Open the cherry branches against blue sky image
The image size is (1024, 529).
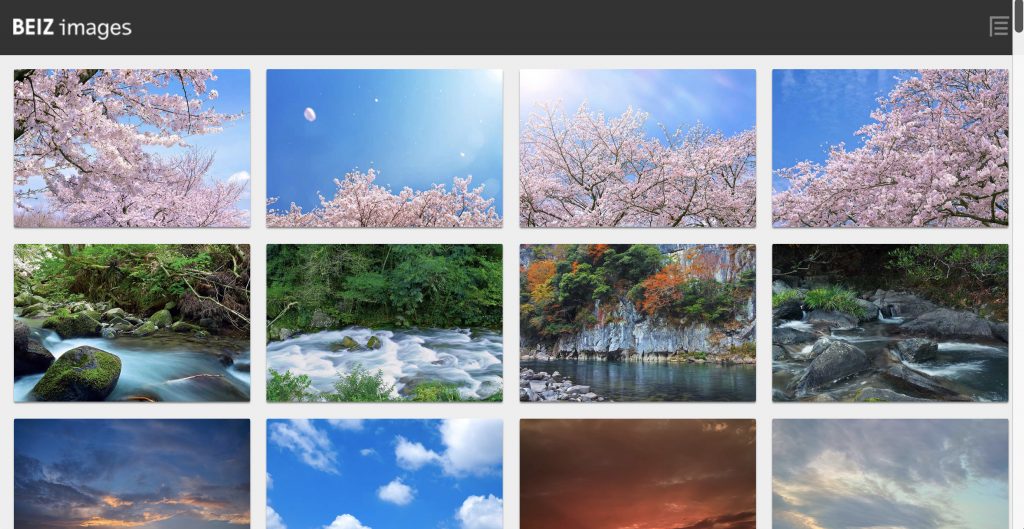coord(132,148)
